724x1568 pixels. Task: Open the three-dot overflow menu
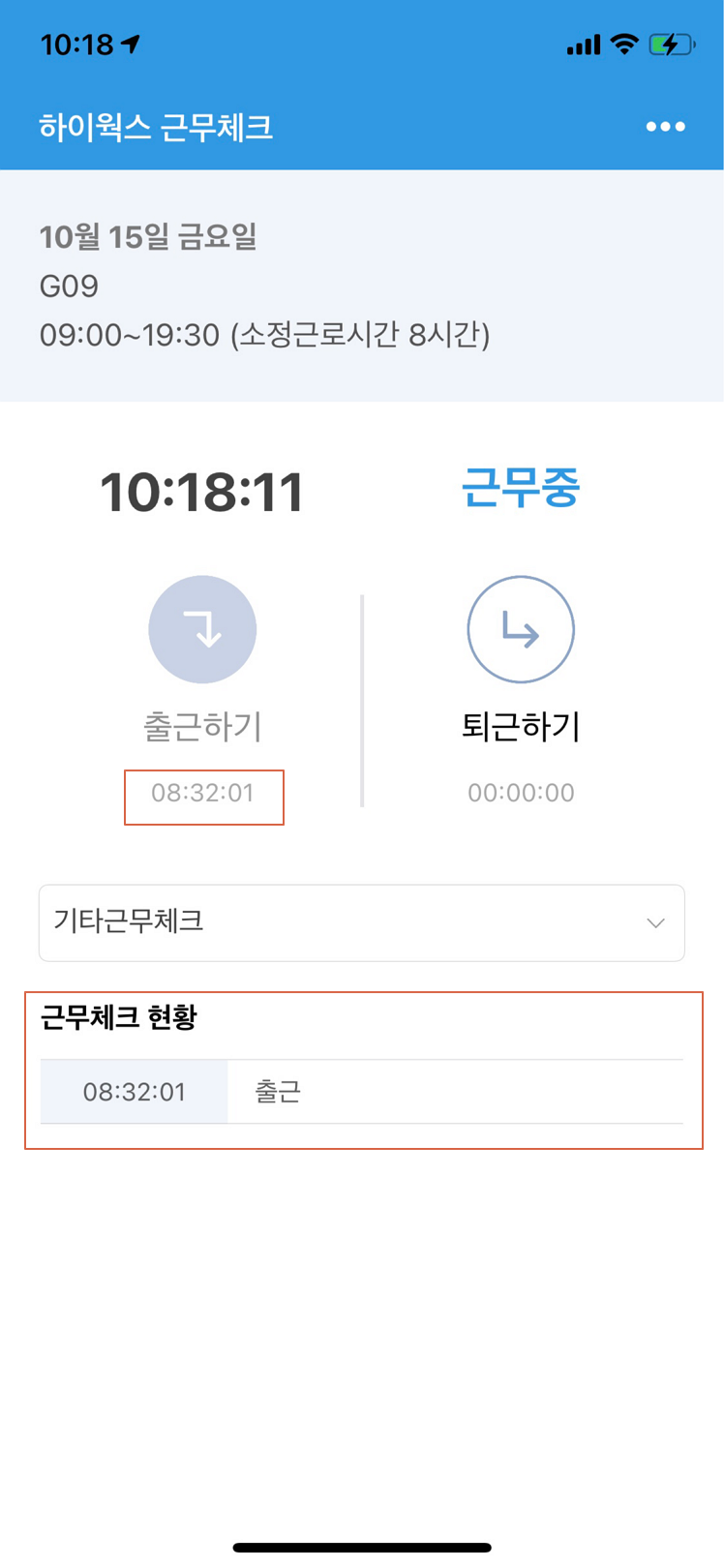665,127
